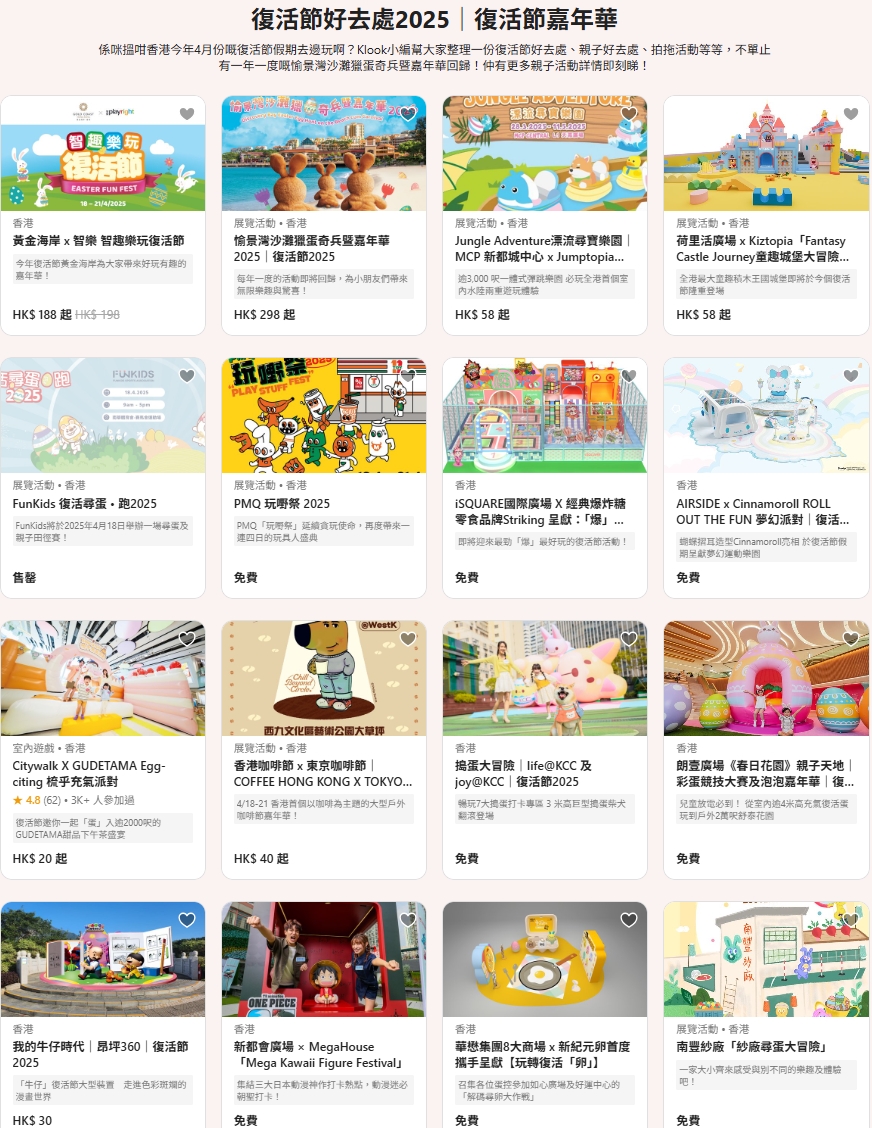The height and width of the screenshot is (1128, 872).
Task: Open the FunKids 復活尋蛋・跑2025 card
Action: coord(103,478)
